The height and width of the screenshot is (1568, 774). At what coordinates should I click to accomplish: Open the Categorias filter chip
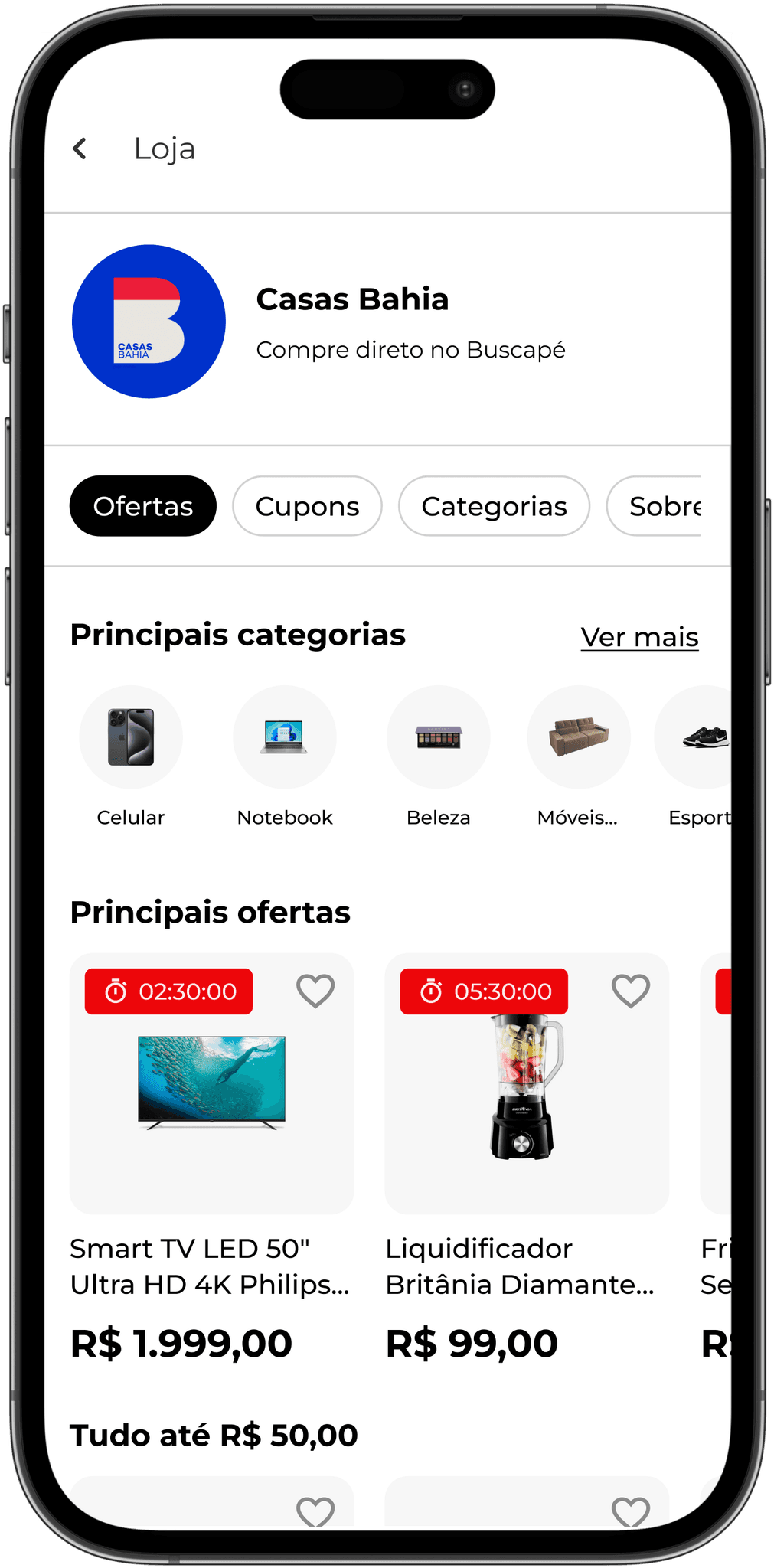[x=494, y=505]
